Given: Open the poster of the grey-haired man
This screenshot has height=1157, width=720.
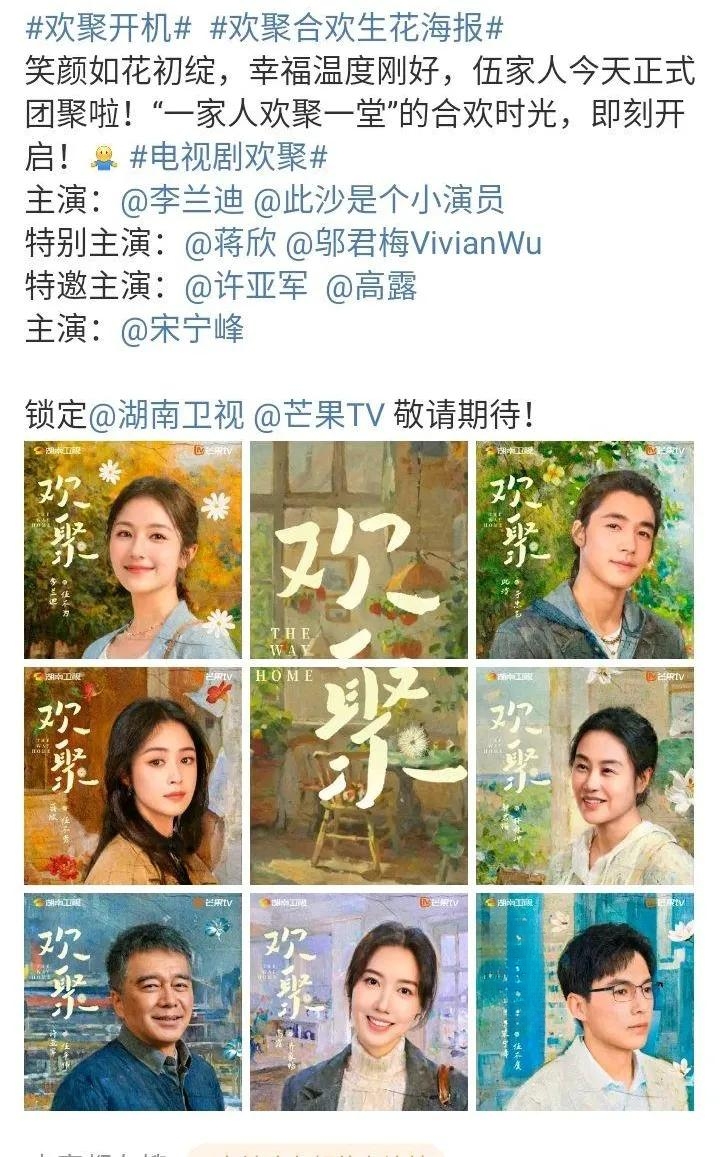Looking at the screenshot, I should (133, 1002).
